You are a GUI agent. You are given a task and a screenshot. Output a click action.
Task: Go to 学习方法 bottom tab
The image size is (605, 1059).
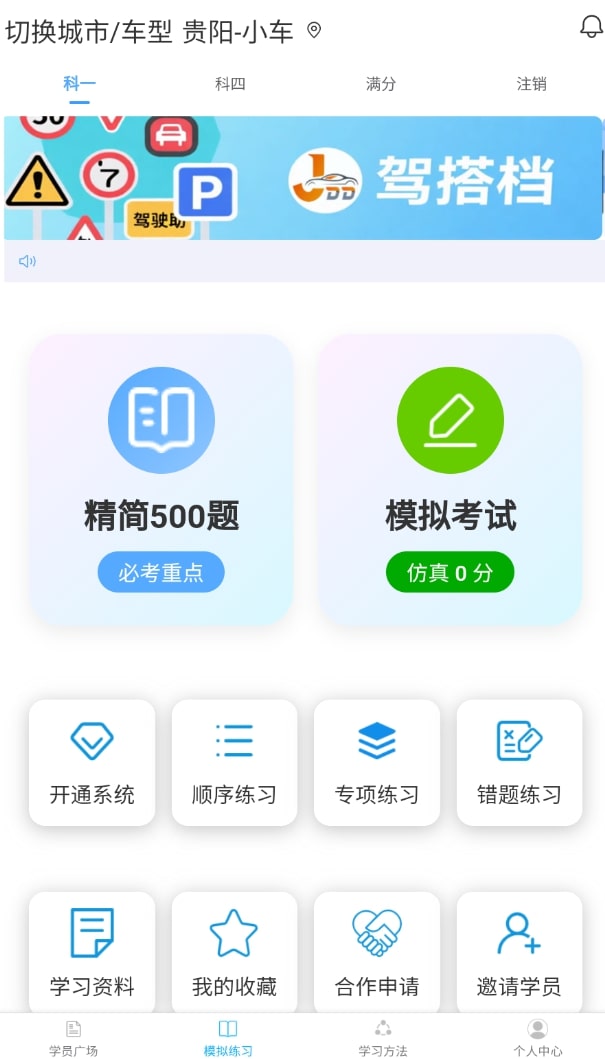click(x=383, y=1037)
